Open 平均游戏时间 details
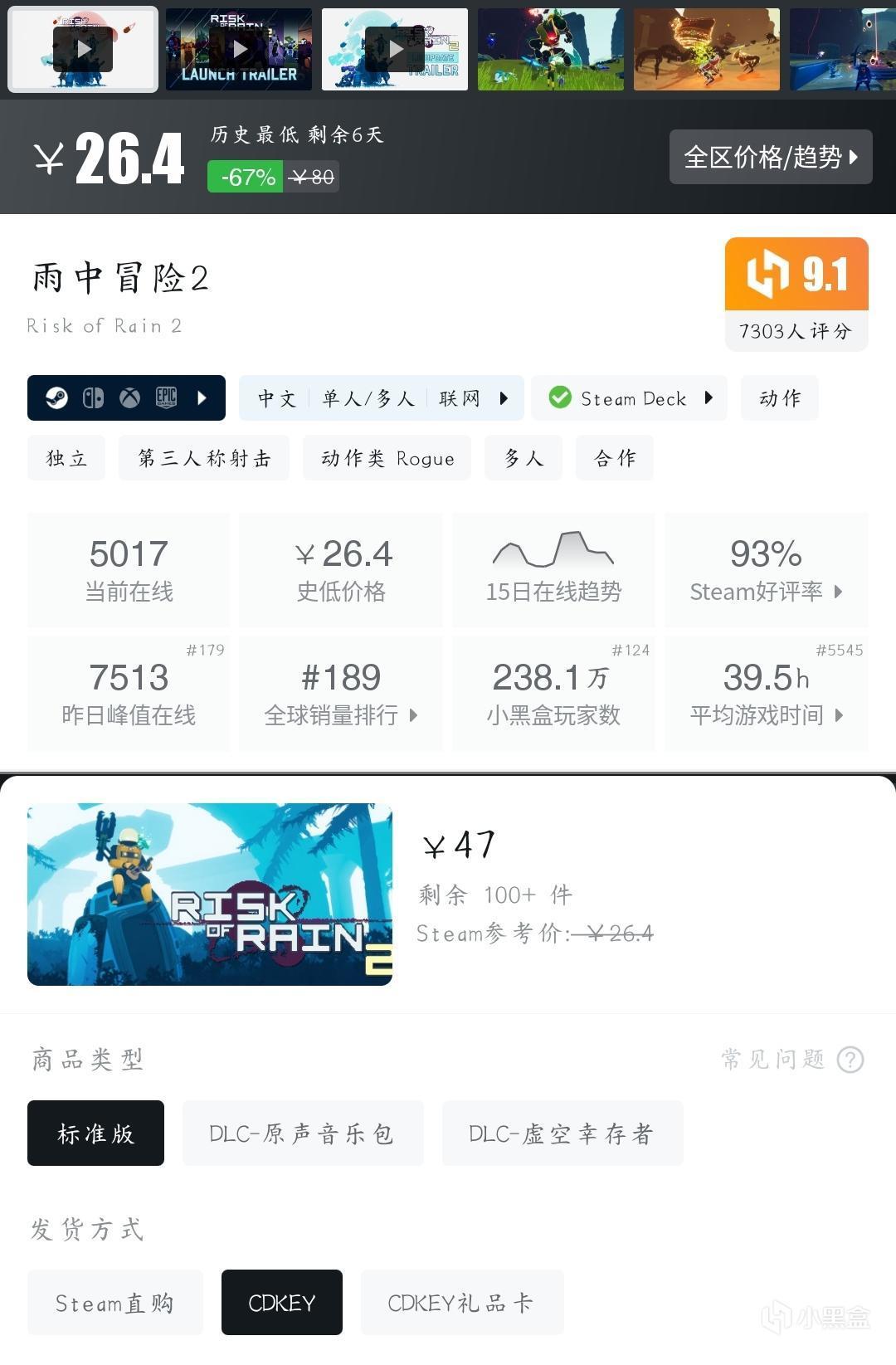 766,694
